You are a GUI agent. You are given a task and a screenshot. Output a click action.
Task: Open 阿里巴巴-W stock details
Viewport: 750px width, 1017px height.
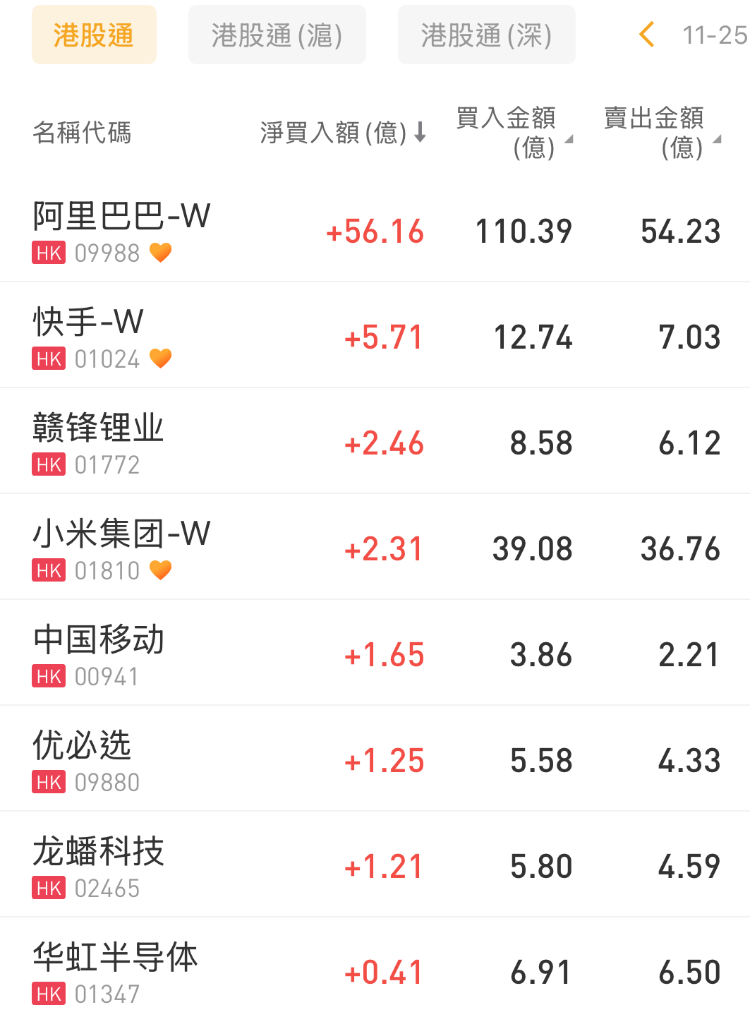(x=122, y=216)
